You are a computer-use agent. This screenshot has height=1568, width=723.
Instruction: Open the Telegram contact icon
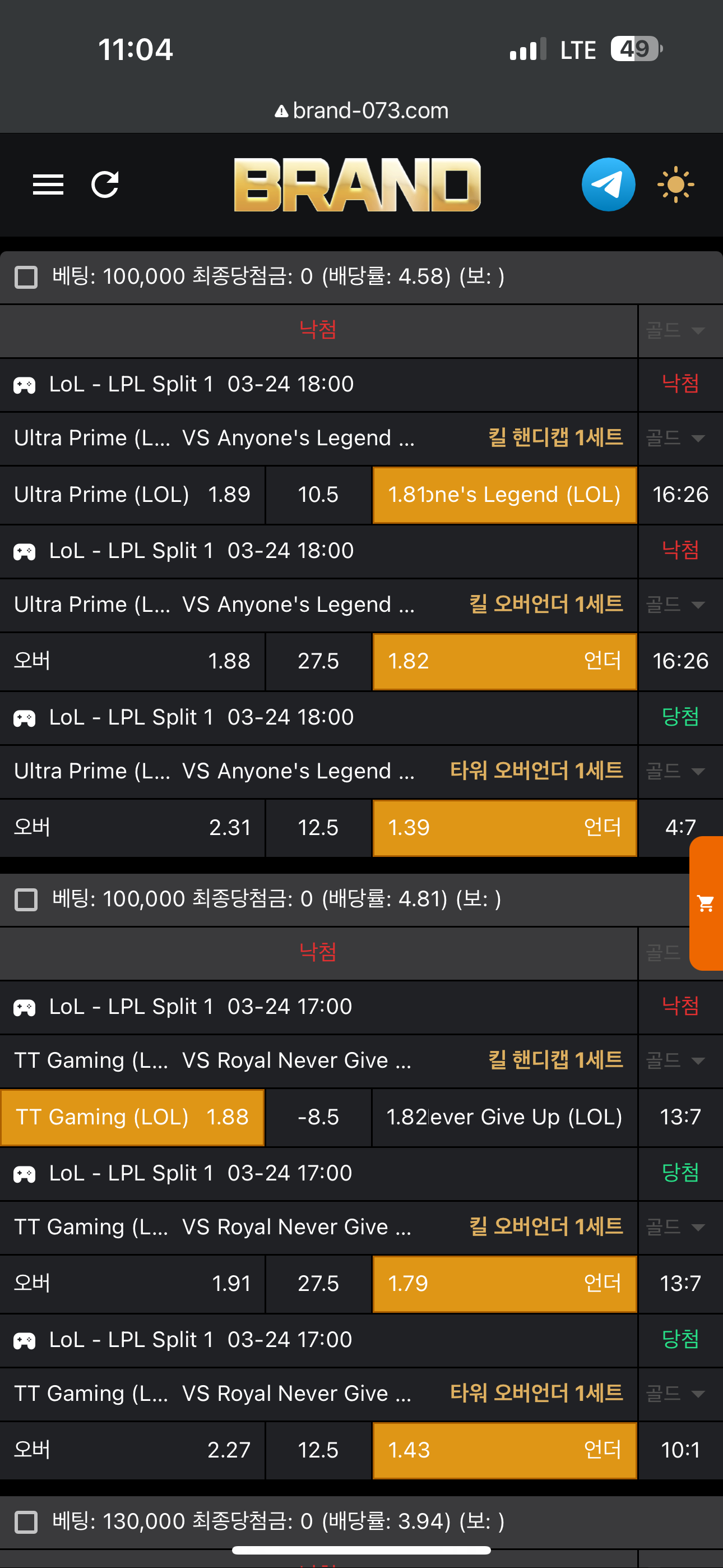point(608,185)
